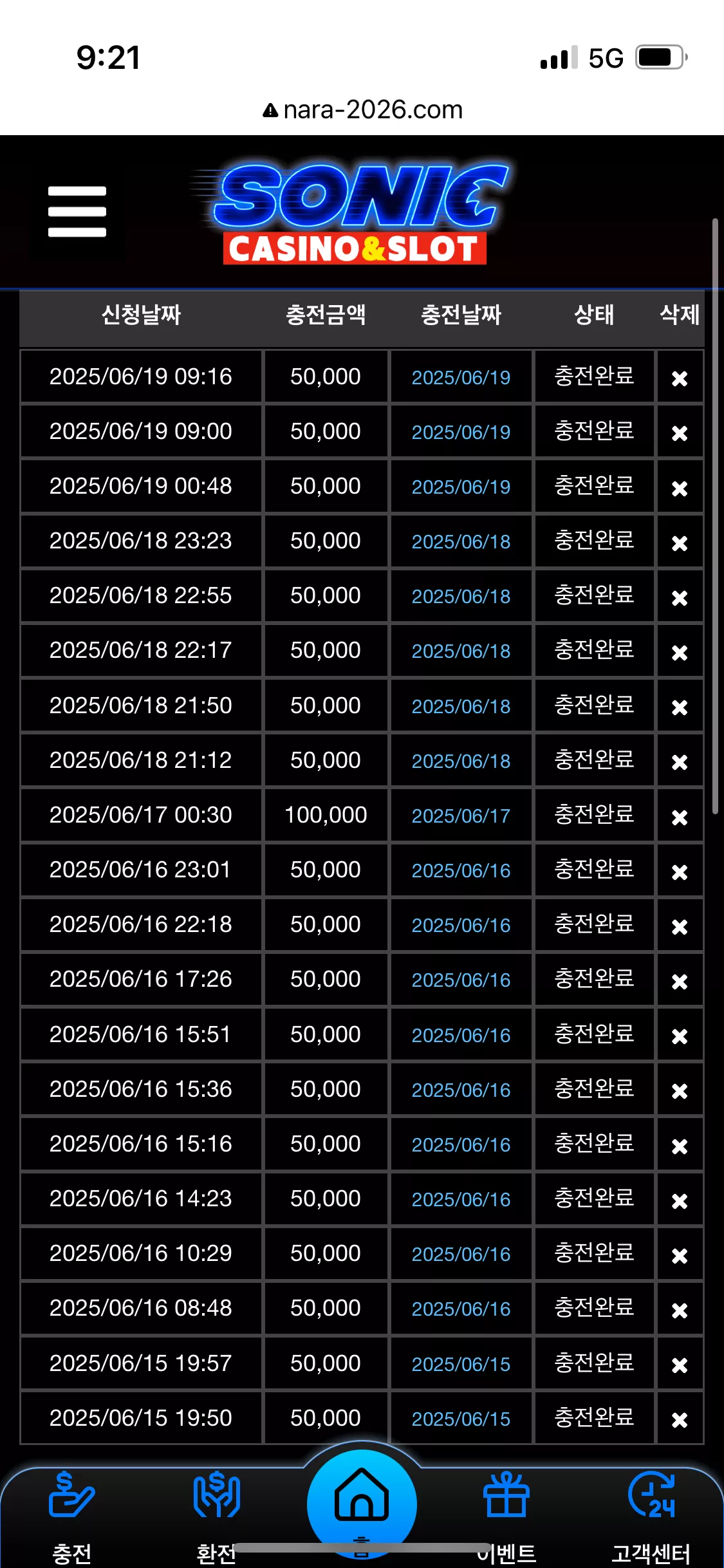Delete the 100,000 charge on 2025/06/17
Image resolution: width=724 pixels, height=1568 pixels.
(x=680, y=817)
